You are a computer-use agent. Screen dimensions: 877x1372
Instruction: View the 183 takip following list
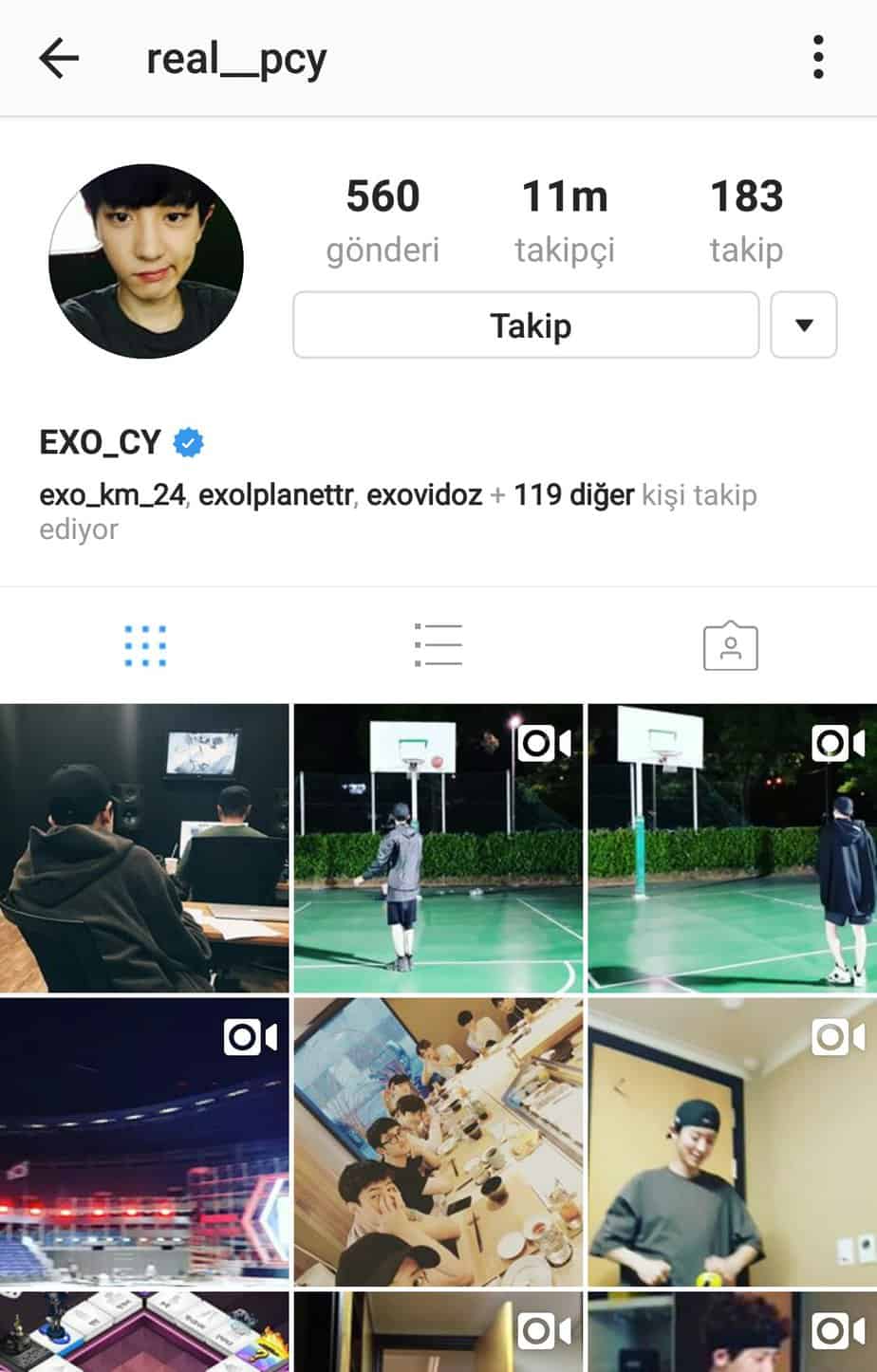[x=746, y=220]
